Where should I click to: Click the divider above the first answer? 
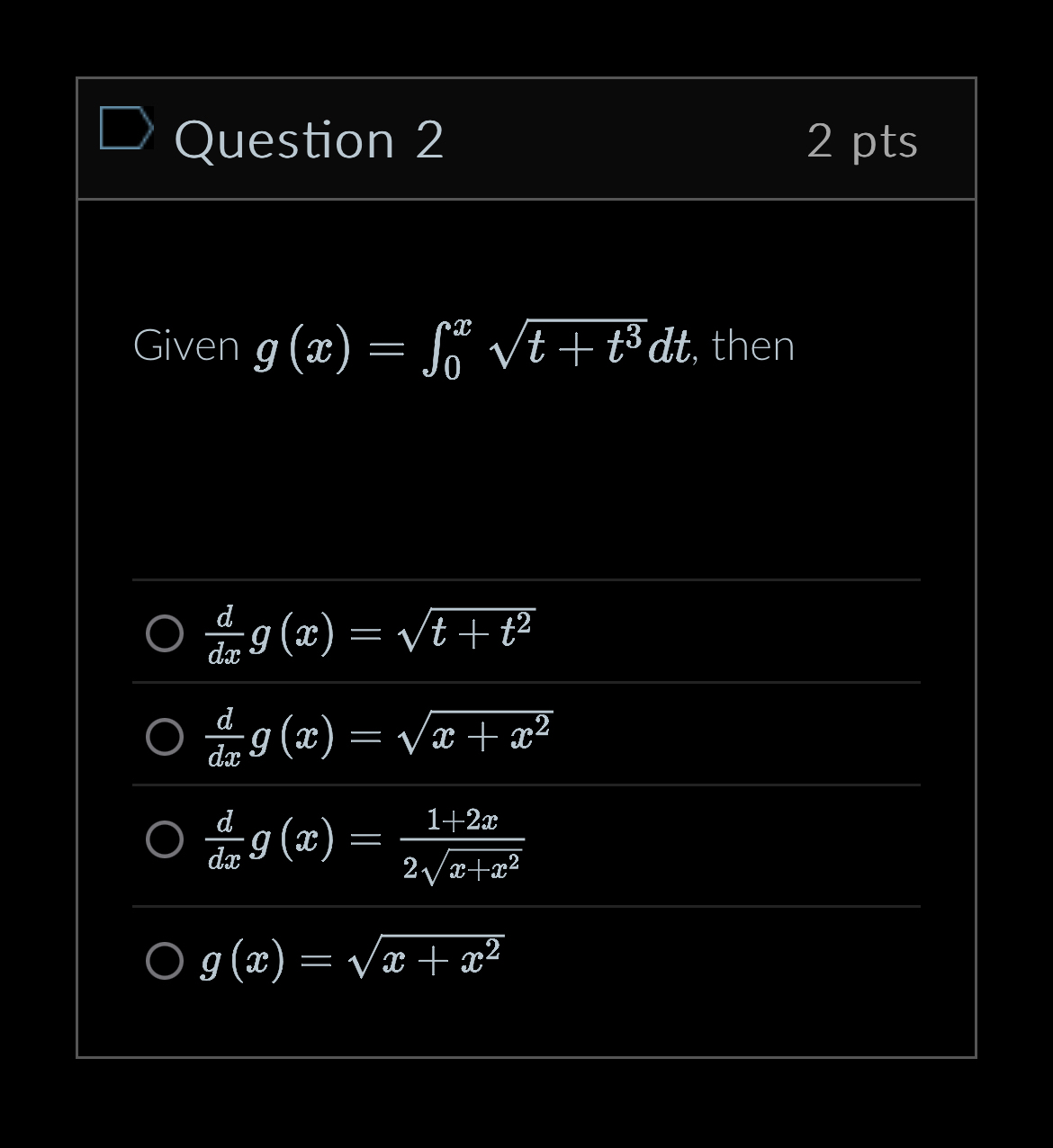[526, 581]
